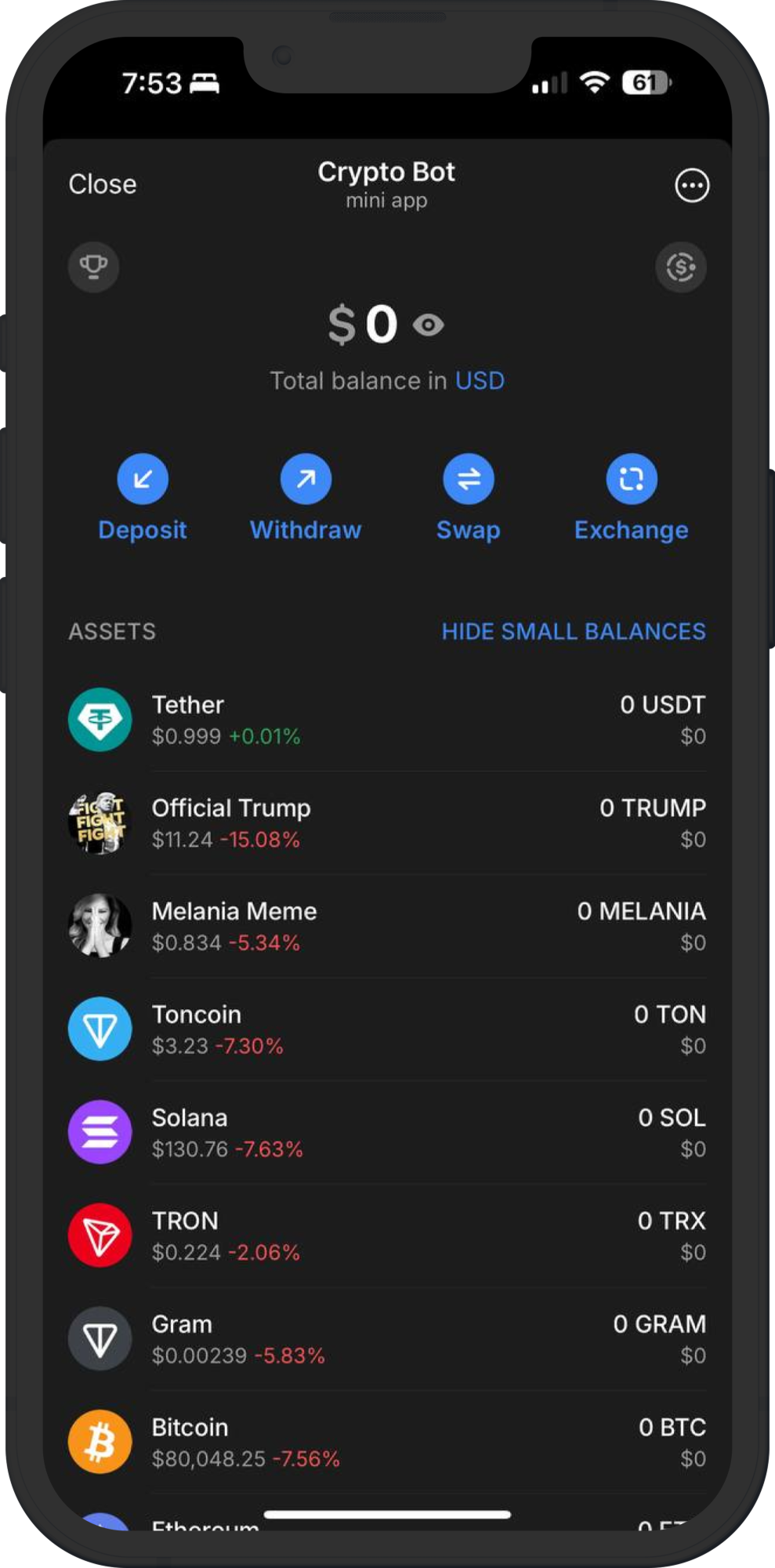This screenshot has height=1568, width=775.
Task: Tap the Melania Meme thumbnail
Action: click(100, 925)
